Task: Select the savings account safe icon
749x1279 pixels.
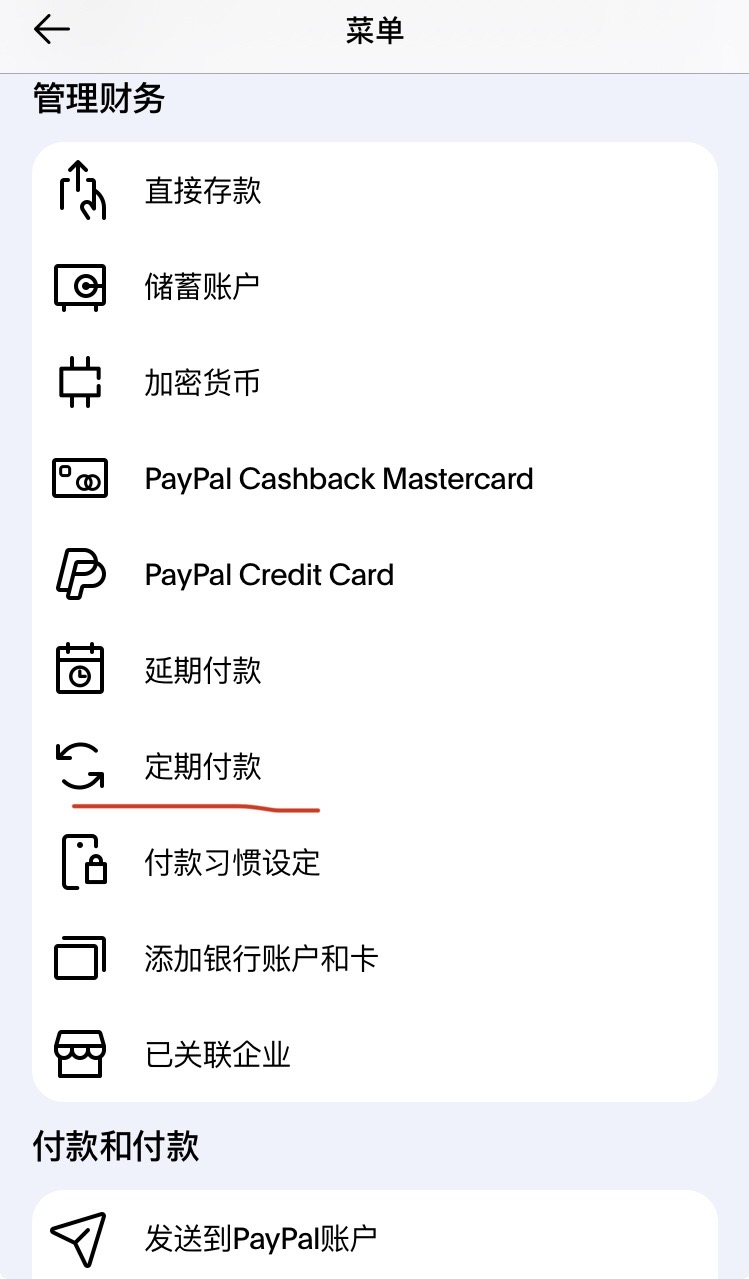Action: click(x=80, y=286)
